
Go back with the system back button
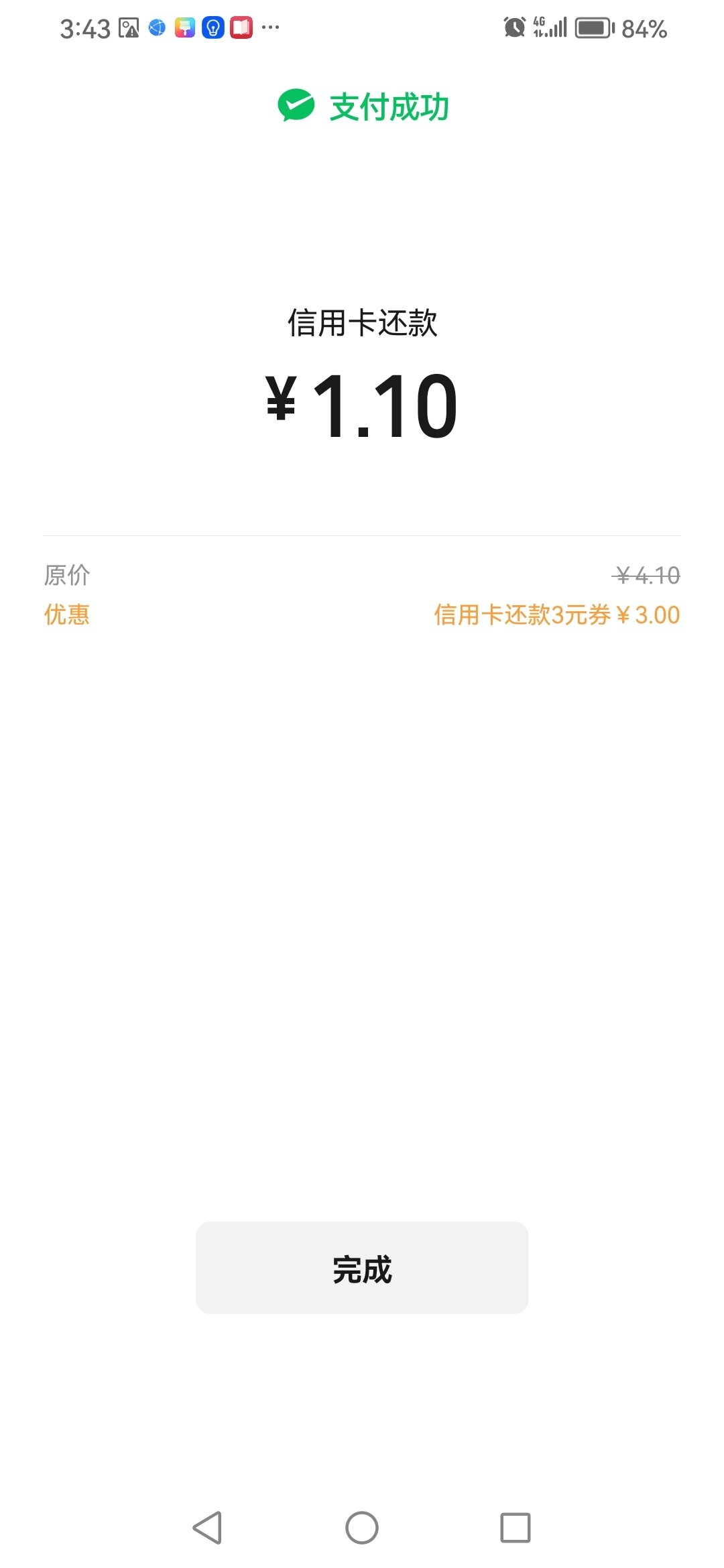point(207,1528)
